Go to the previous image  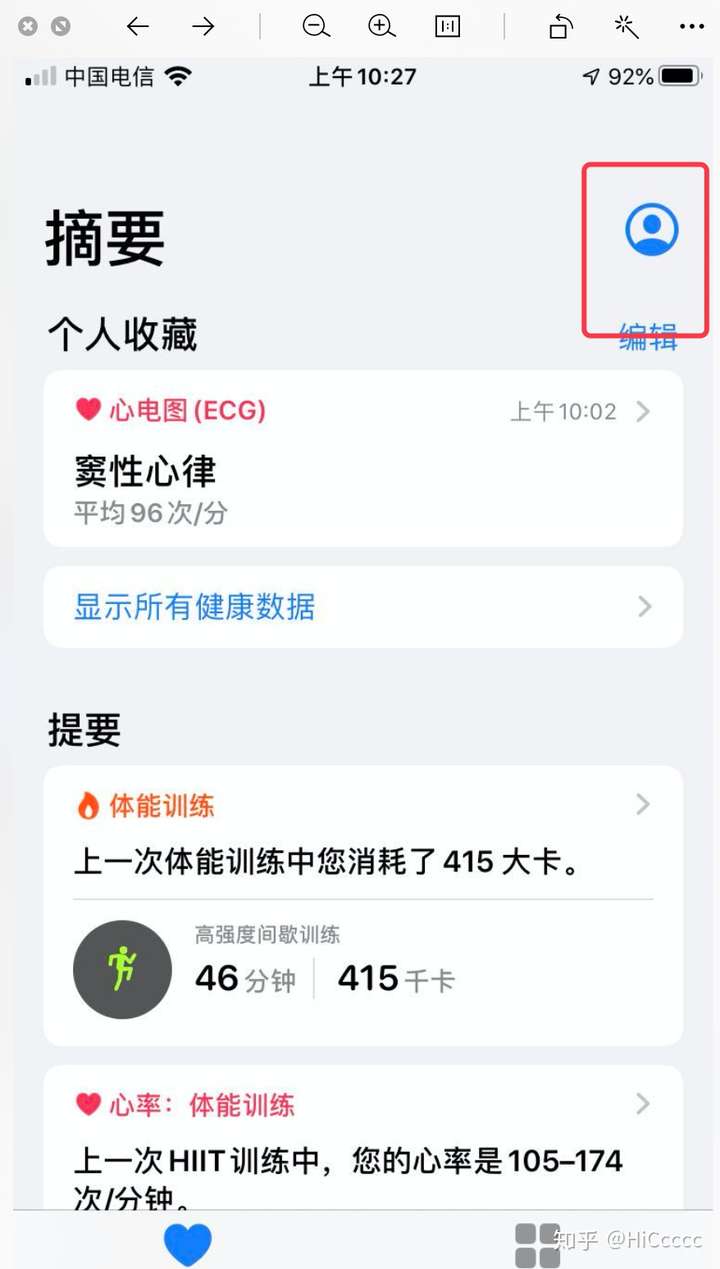click(x=138, y=27)
